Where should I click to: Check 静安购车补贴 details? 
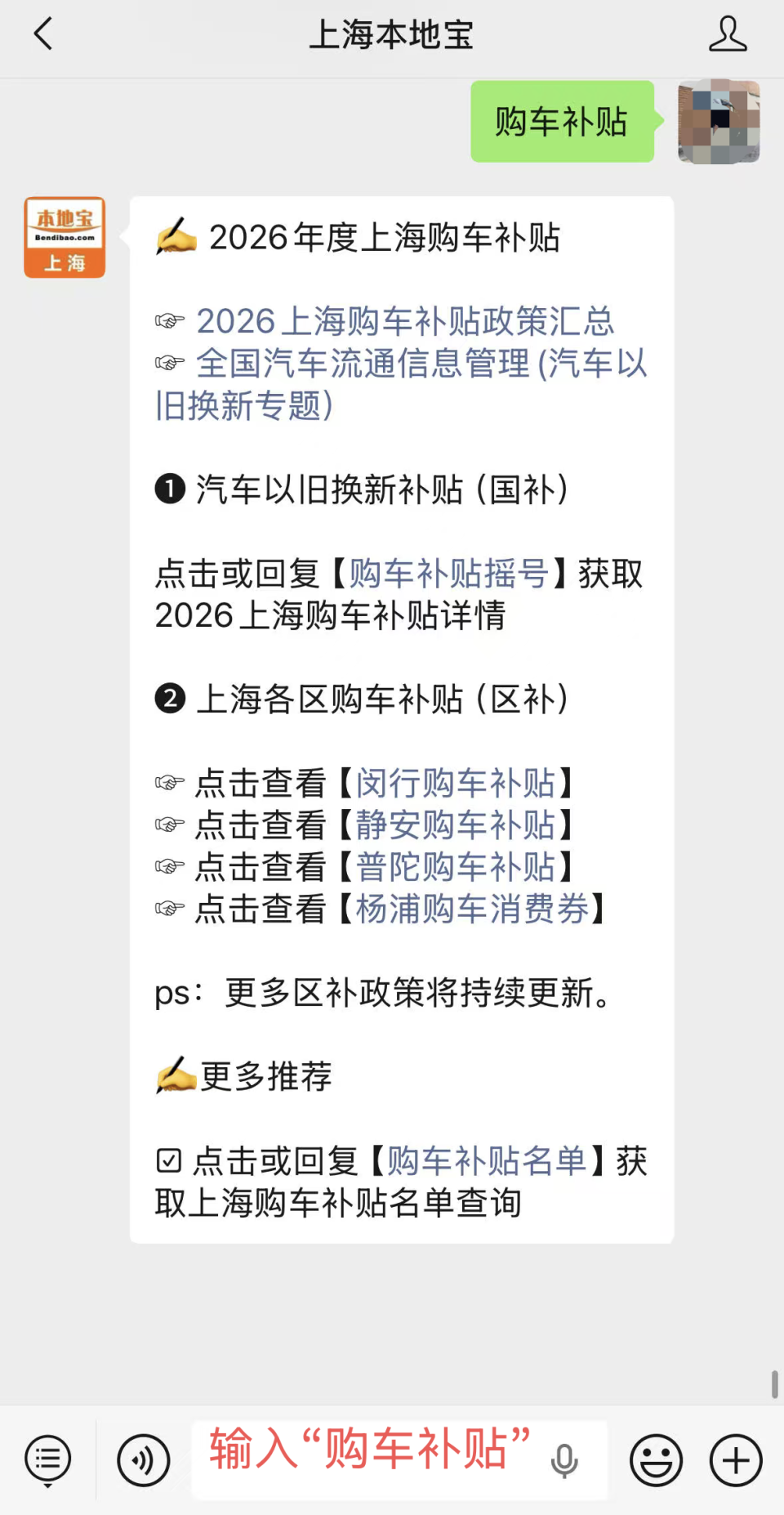[x=462, y=825]
